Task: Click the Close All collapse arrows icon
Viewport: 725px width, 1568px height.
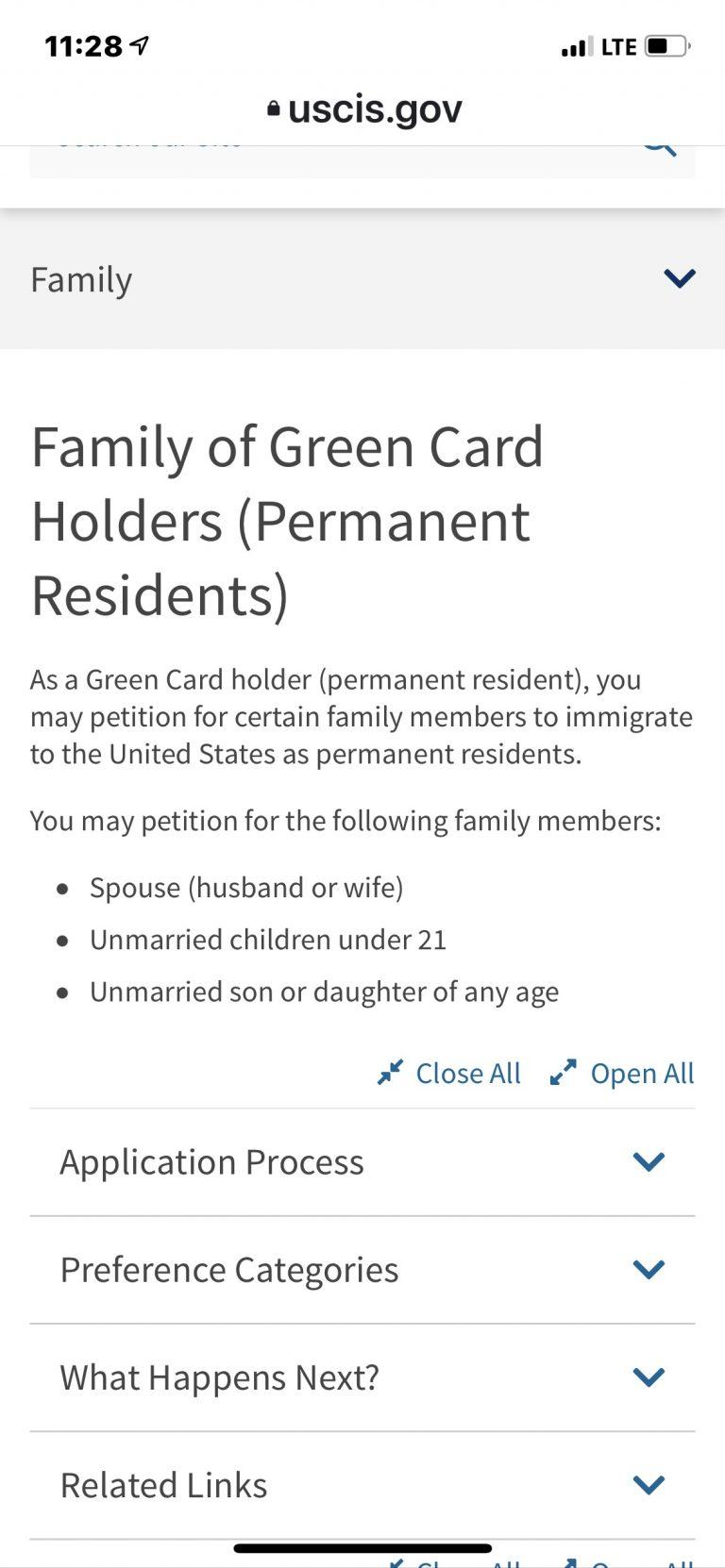Action: 390,1072
